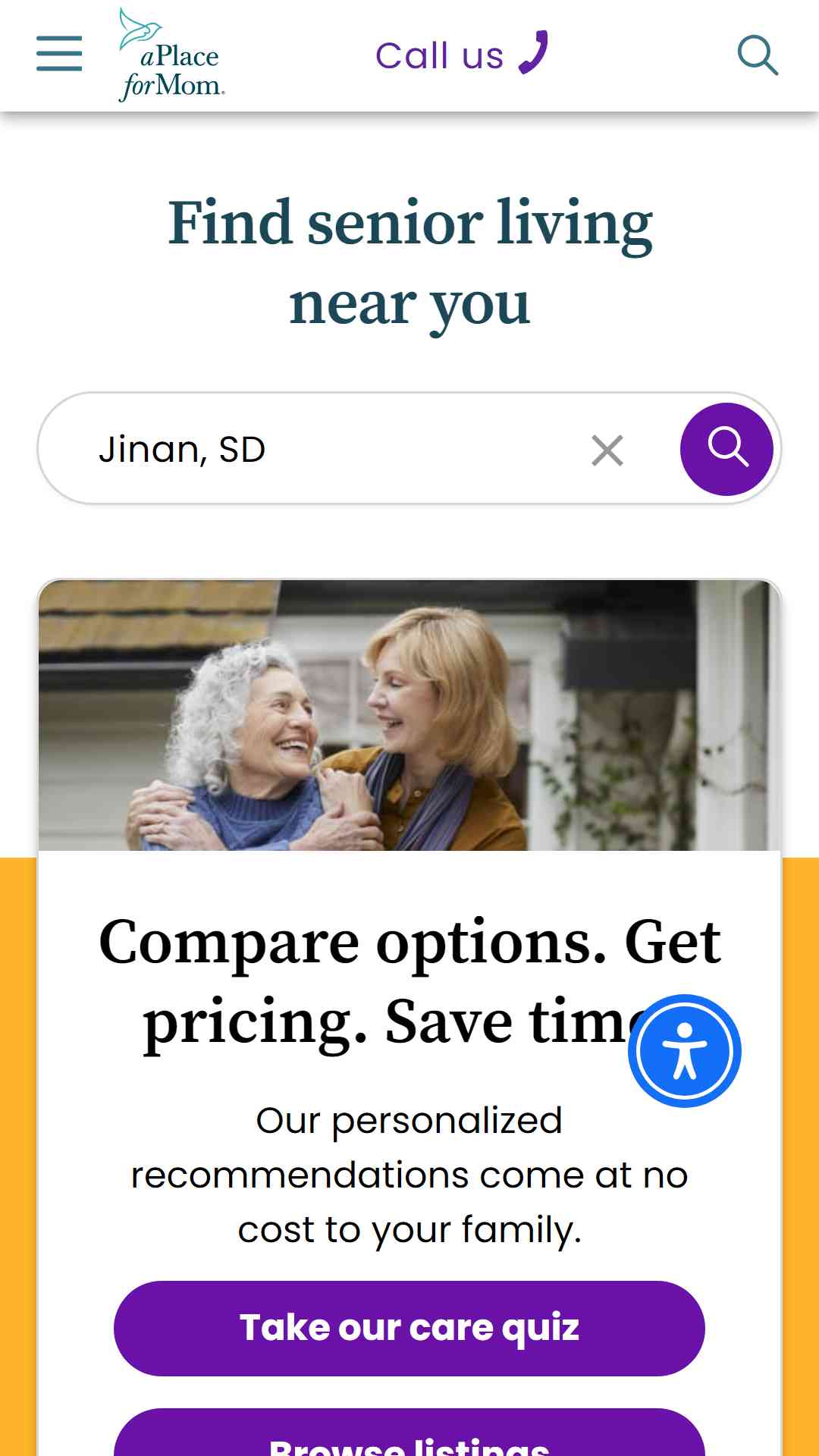Viewport: 819px width, 1456px height.
Task: Tap the Call us phone link
Action: (462, 55)
